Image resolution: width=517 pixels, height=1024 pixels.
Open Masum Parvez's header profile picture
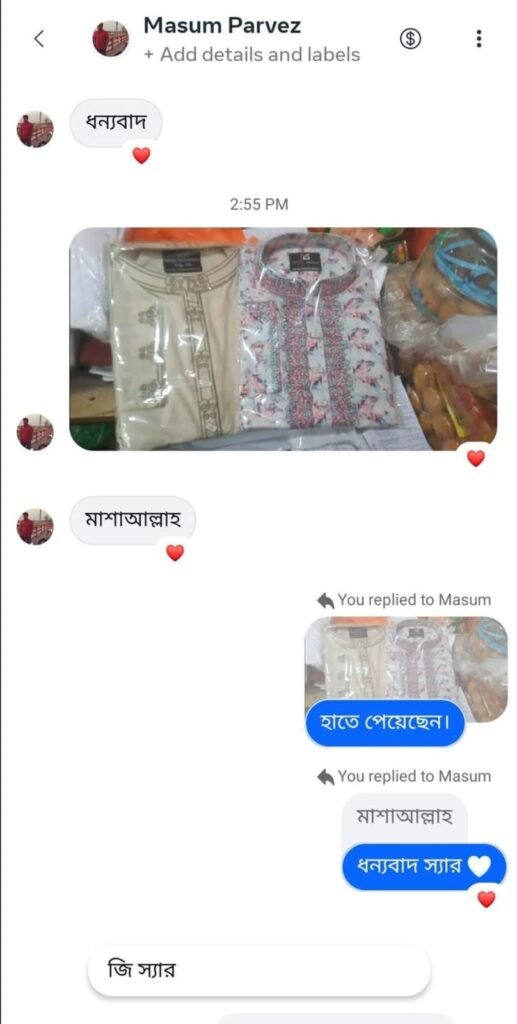click(x=111, y=39)
